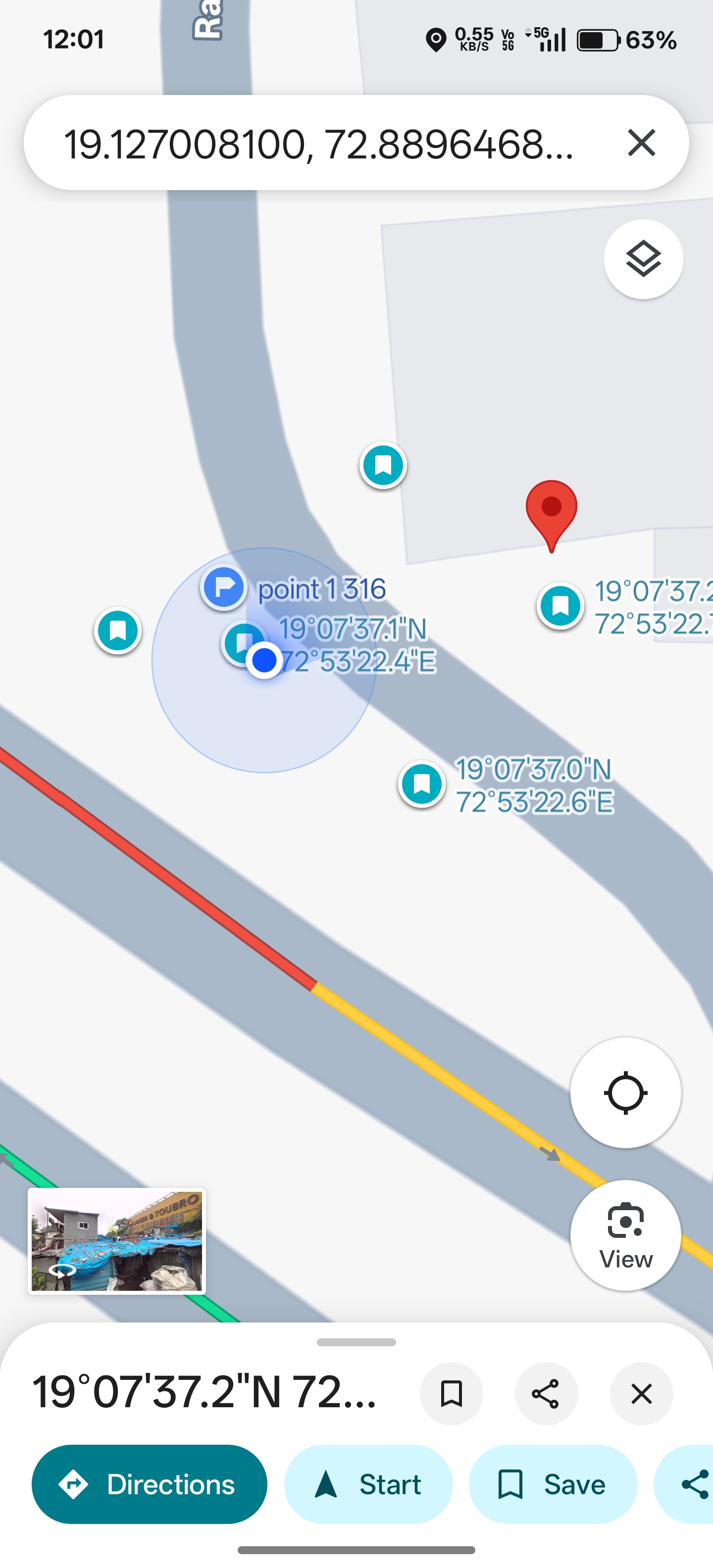
Task: Start navigation to the pin
Action: 368,1484
